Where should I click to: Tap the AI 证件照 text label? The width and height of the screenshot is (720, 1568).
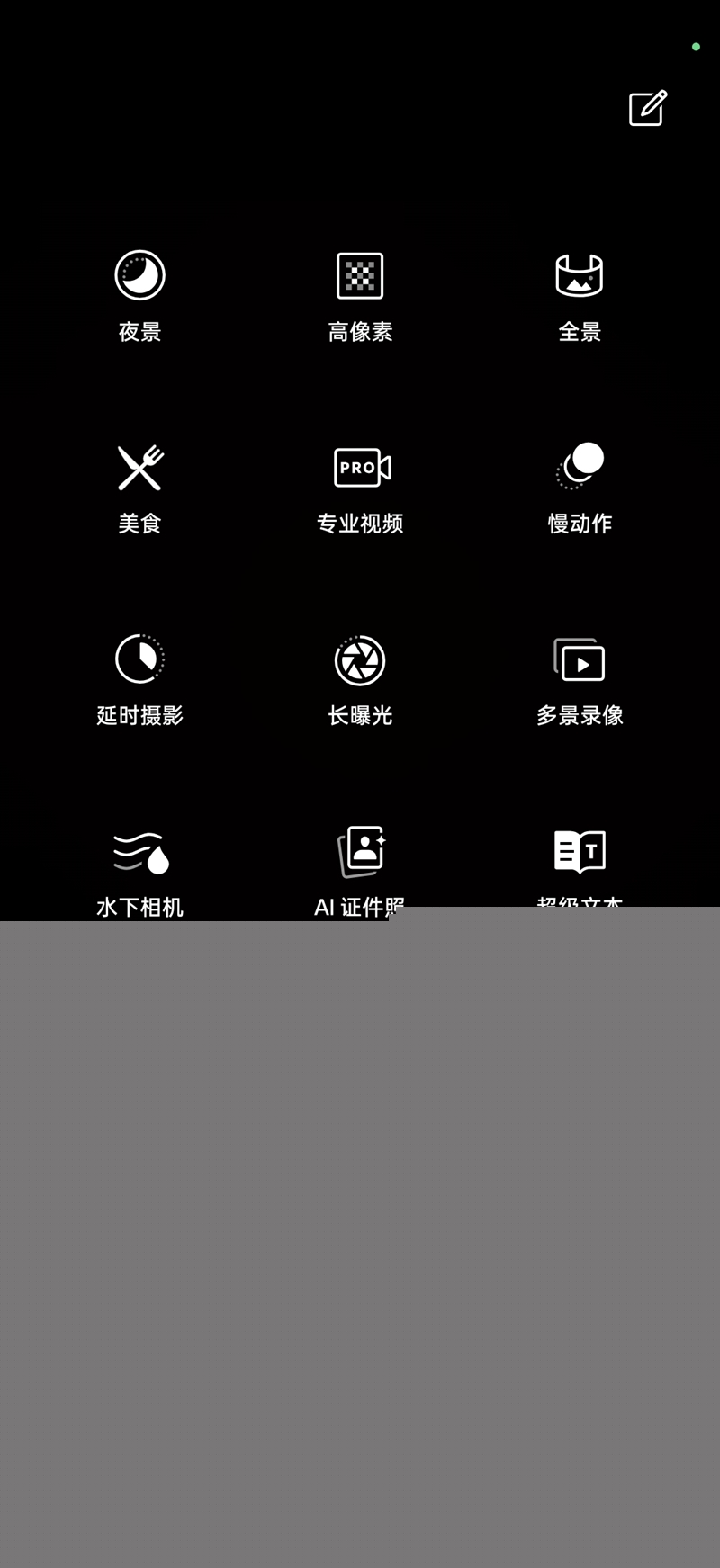point(360,907)
